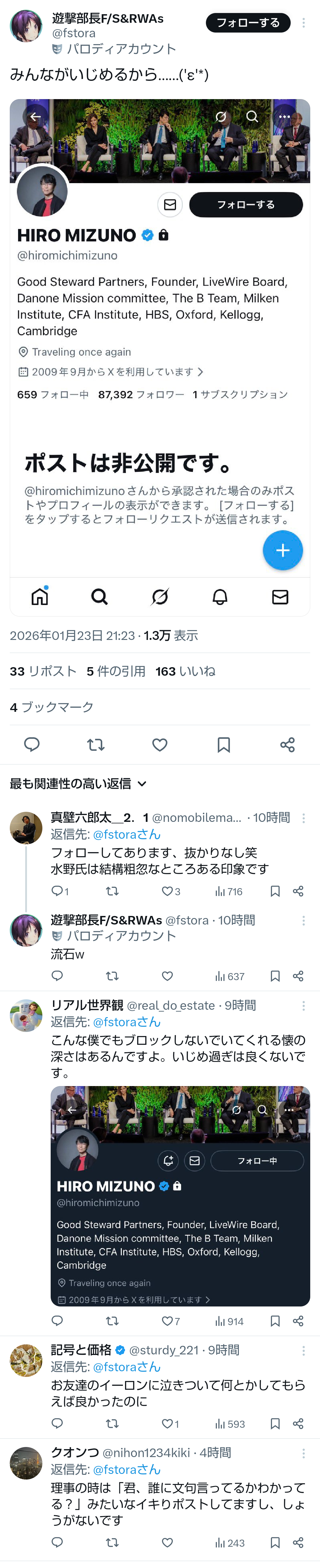This screenshot has height=1568, width=320.
Task: Share the main post
Action: (288, 744)
